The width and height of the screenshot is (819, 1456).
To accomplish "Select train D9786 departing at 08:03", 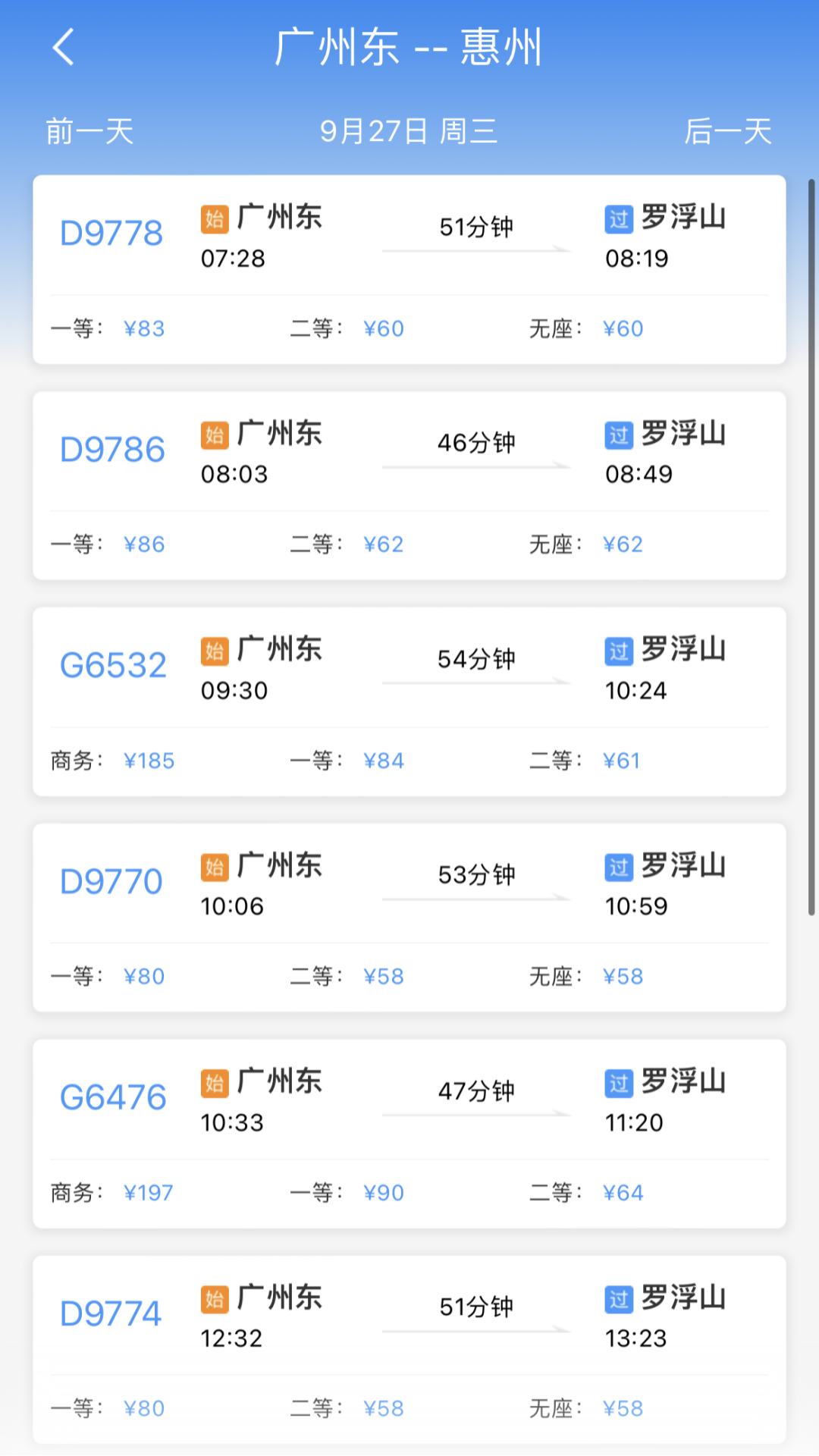I will pyautogui.click(x=409, y=485).
